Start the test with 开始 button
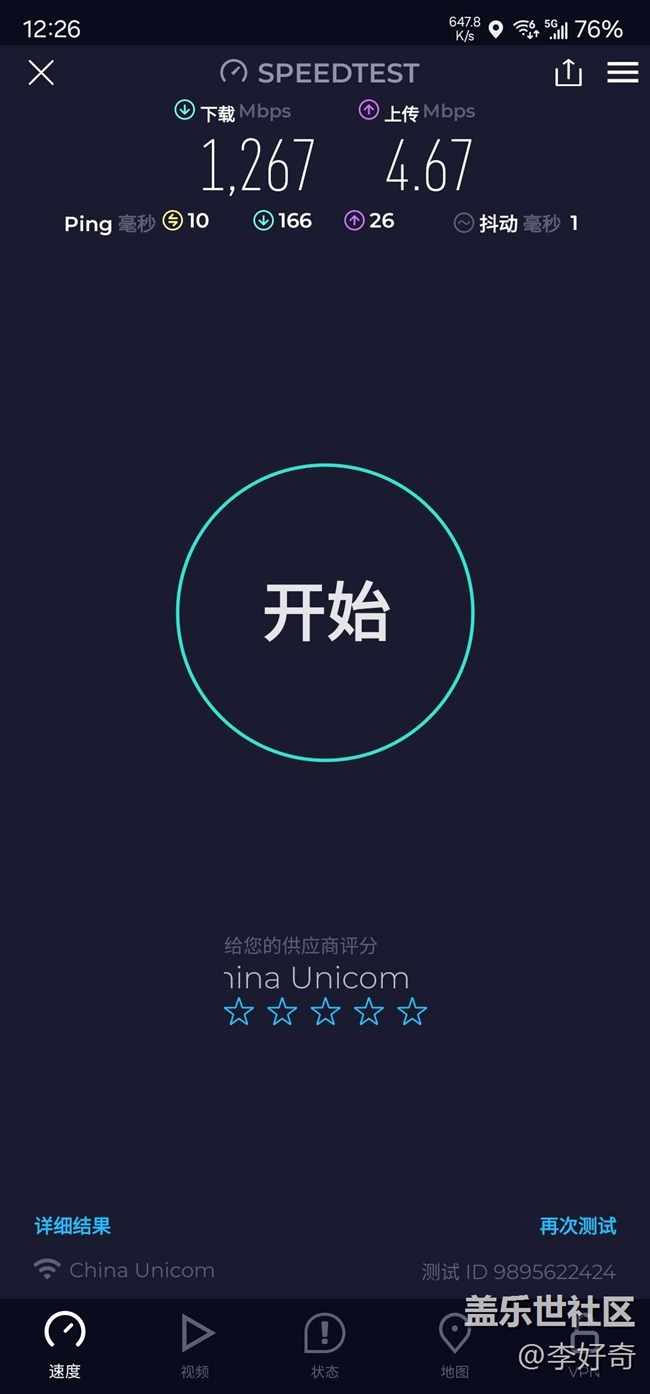Image resolution: width=650 pixels, height=1394 pixels. (x=325, y=613)
